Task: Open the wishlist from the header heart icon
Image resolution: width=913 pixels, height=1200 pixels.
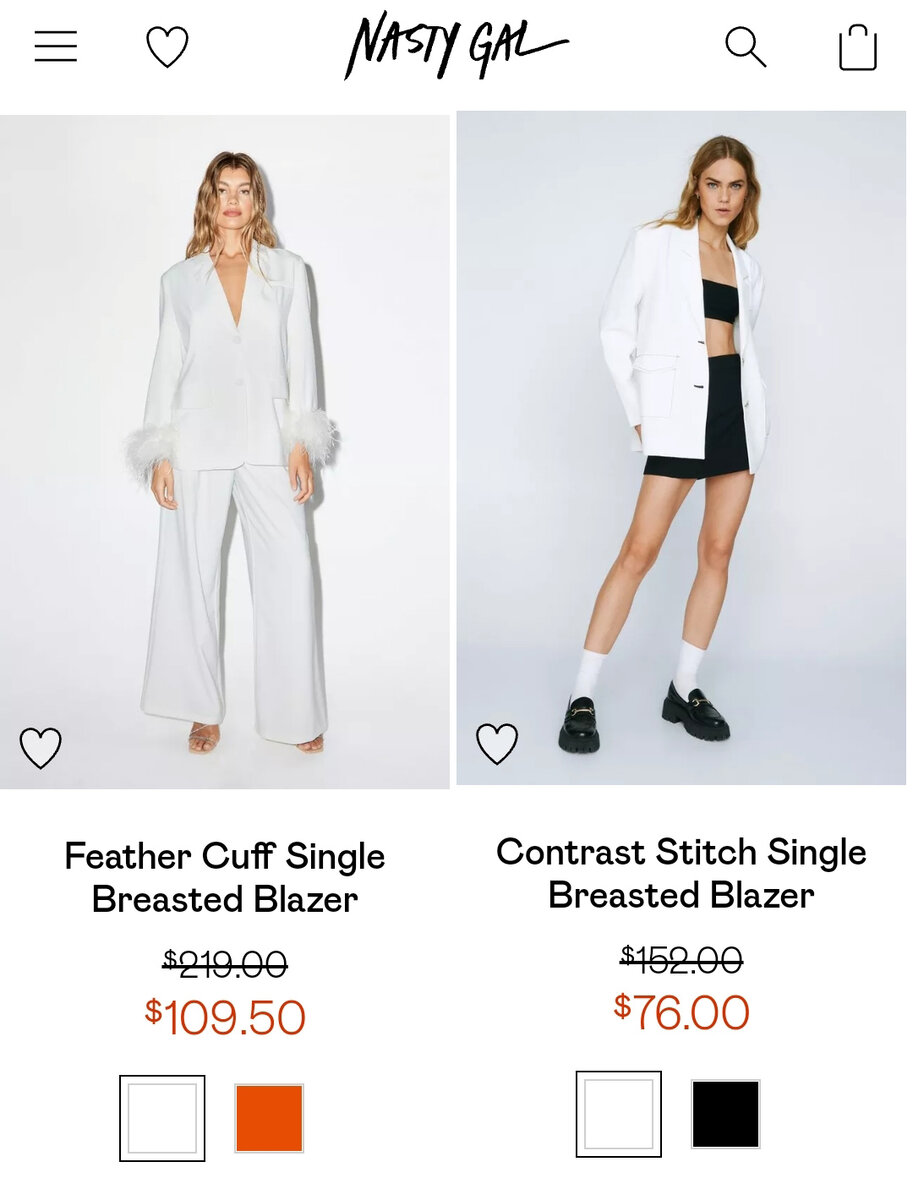Action: [168, 47]
